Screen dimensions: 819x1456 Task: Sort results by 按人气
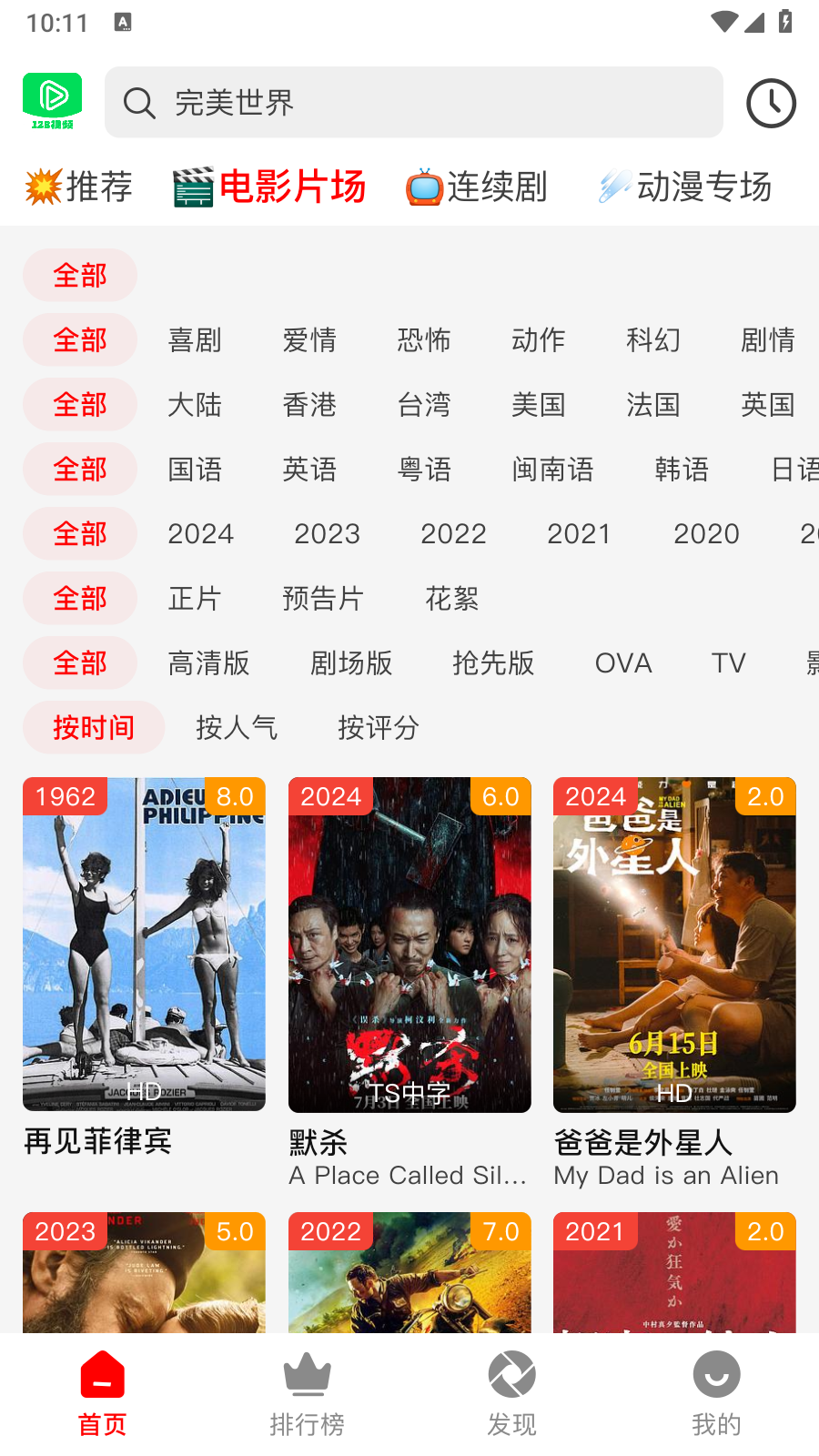[237, 728]
